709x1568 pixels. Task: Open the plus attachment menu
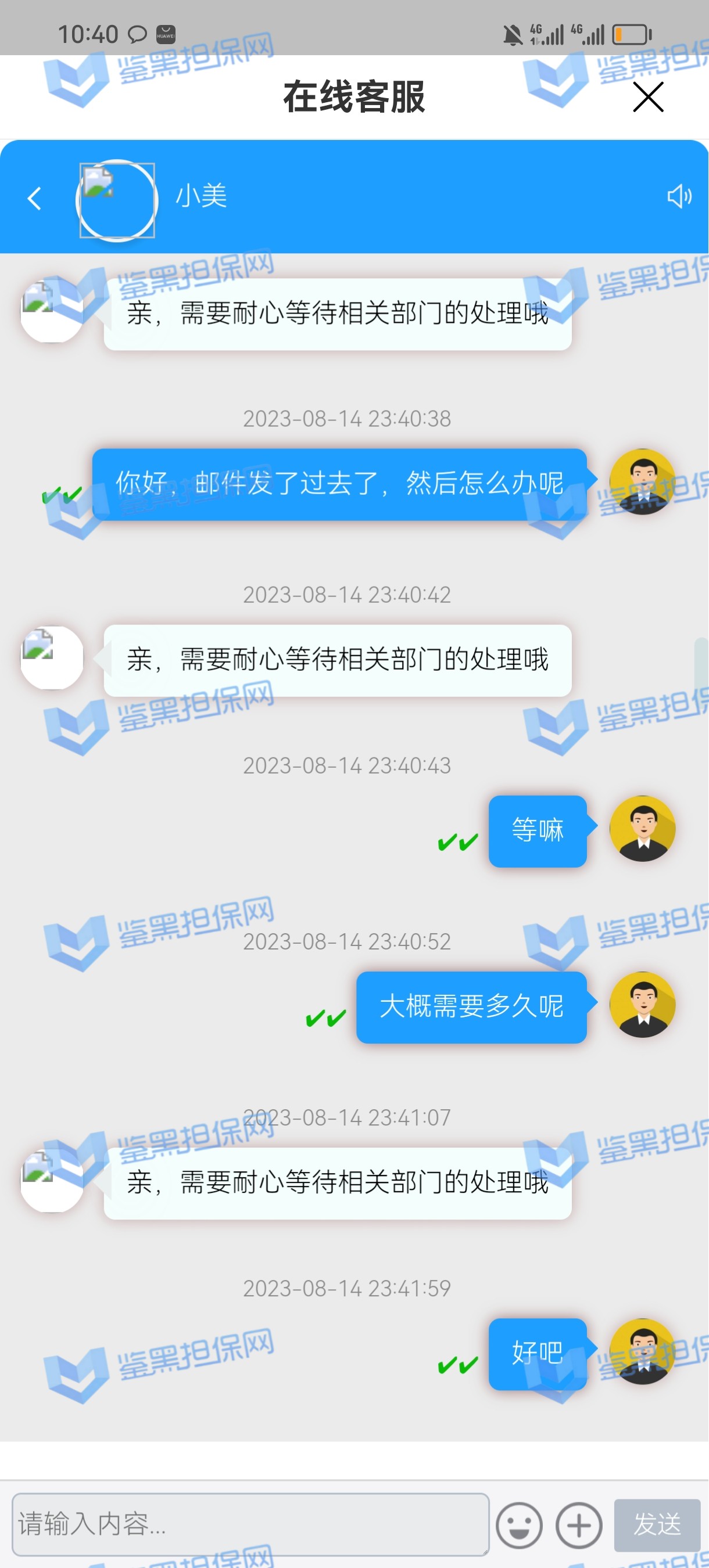point(579,1526)
